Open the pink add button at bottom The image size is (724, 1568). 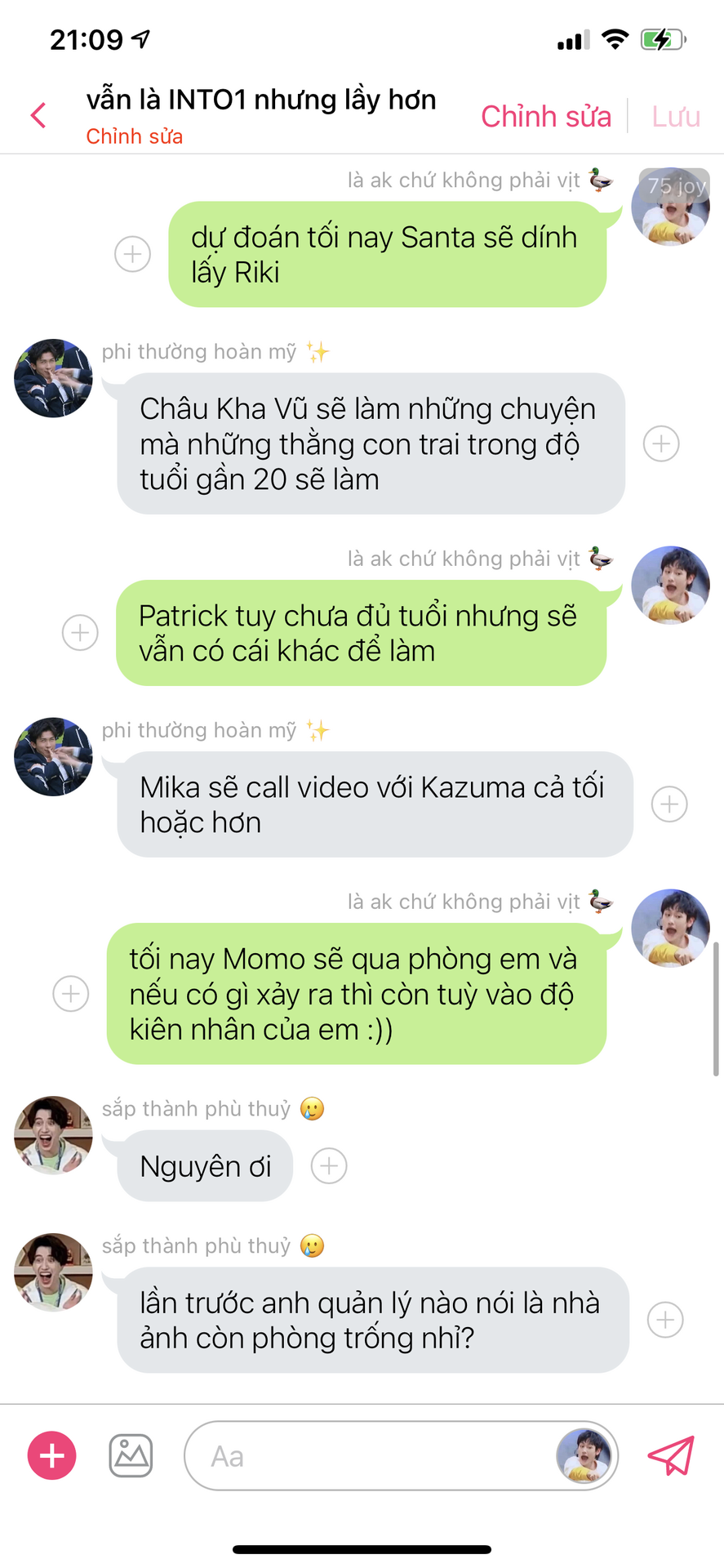click(52, 1455)
